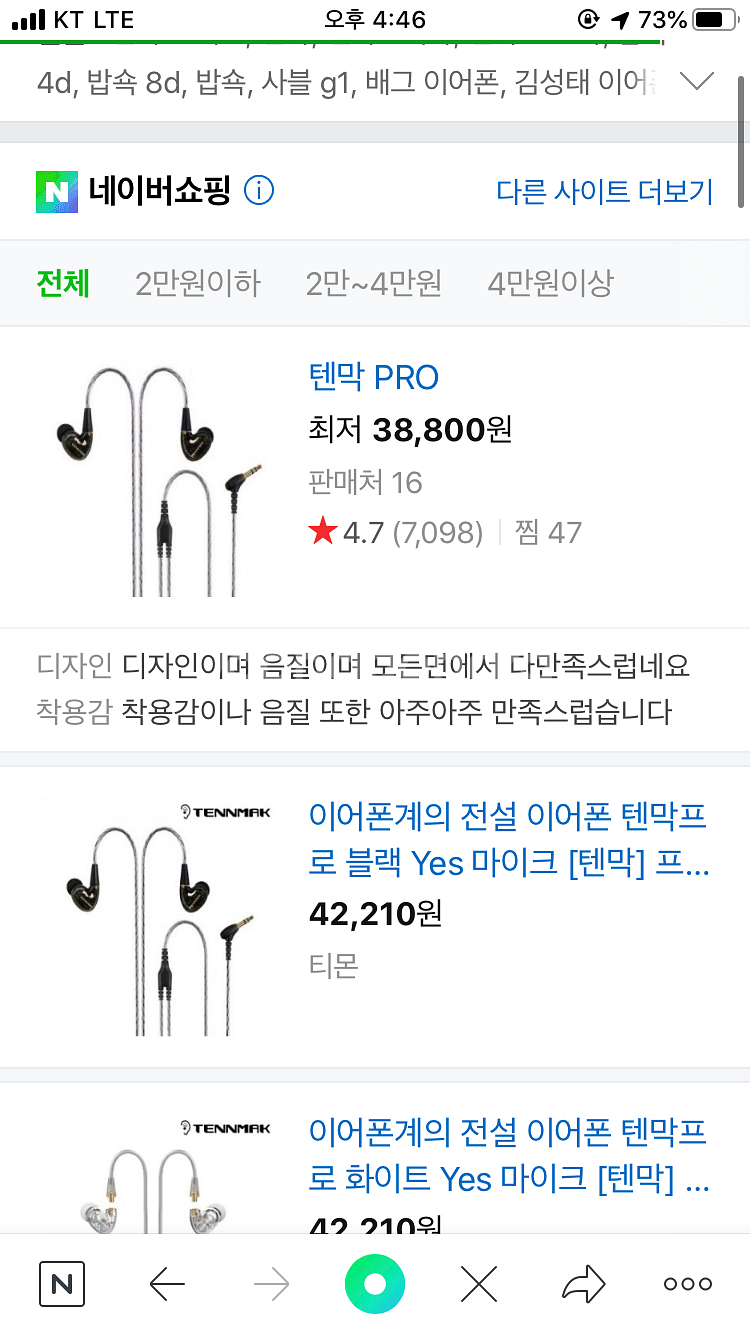The width and height of the screenshot is (750, 1334).
Task: Tap the 다른 사이트 더보기 link
Action: coord(604,190)
